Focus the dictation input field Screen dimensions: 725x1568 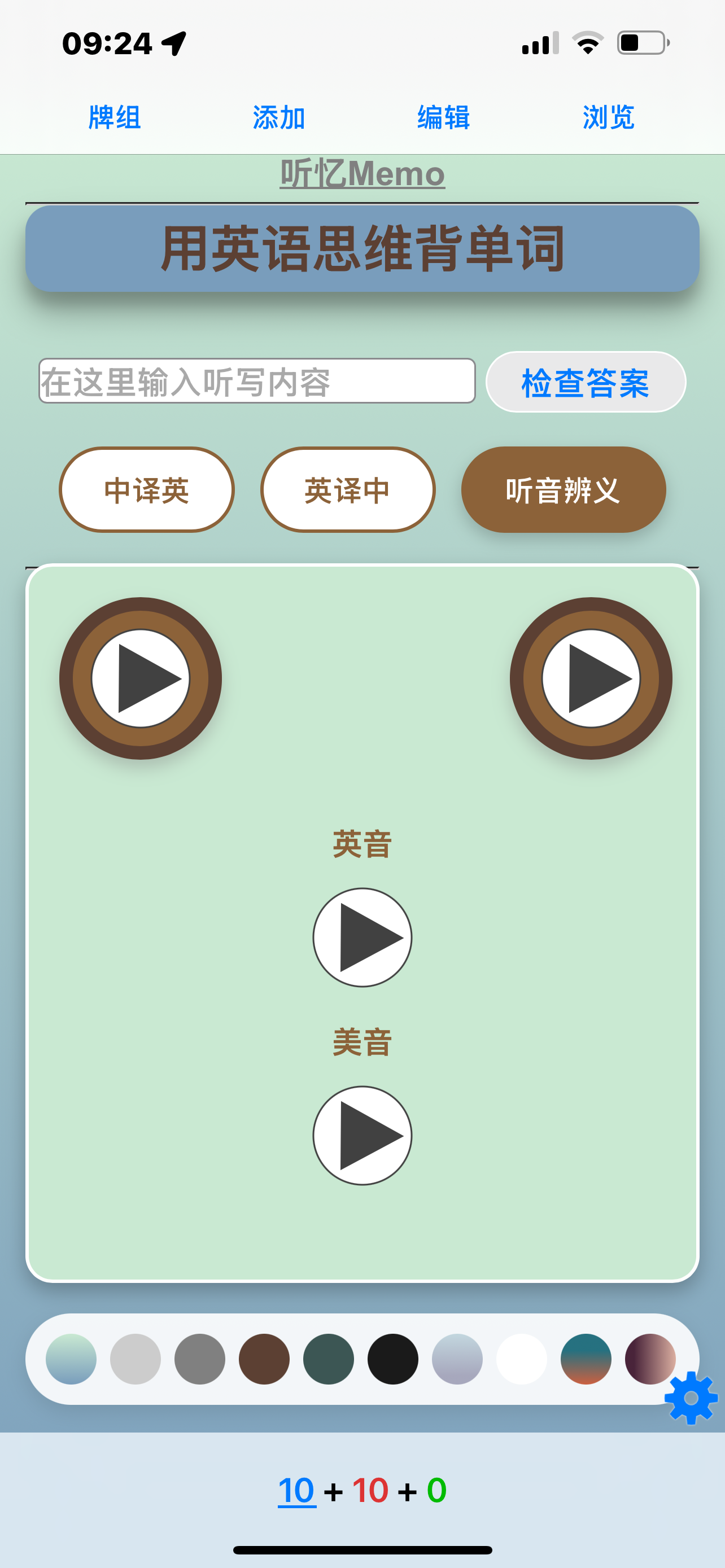pos(256,381)
